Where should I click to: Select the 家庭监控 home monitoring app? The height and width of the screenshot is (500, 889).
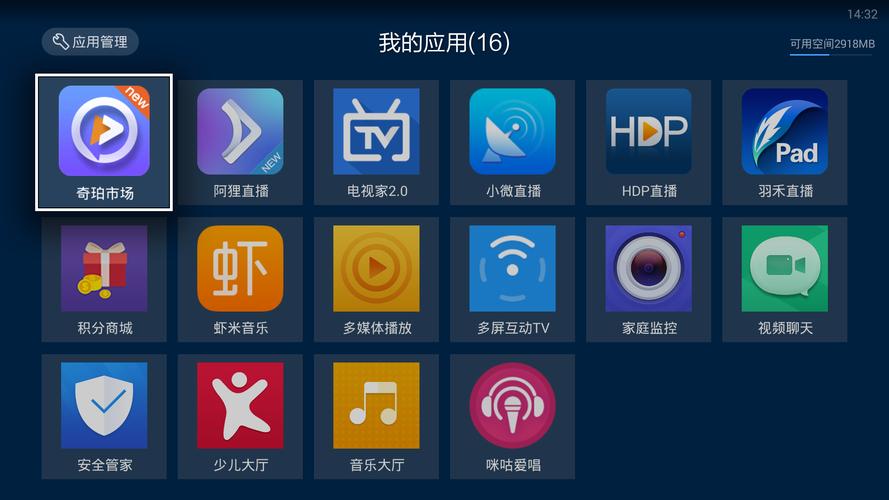point(648,279)
